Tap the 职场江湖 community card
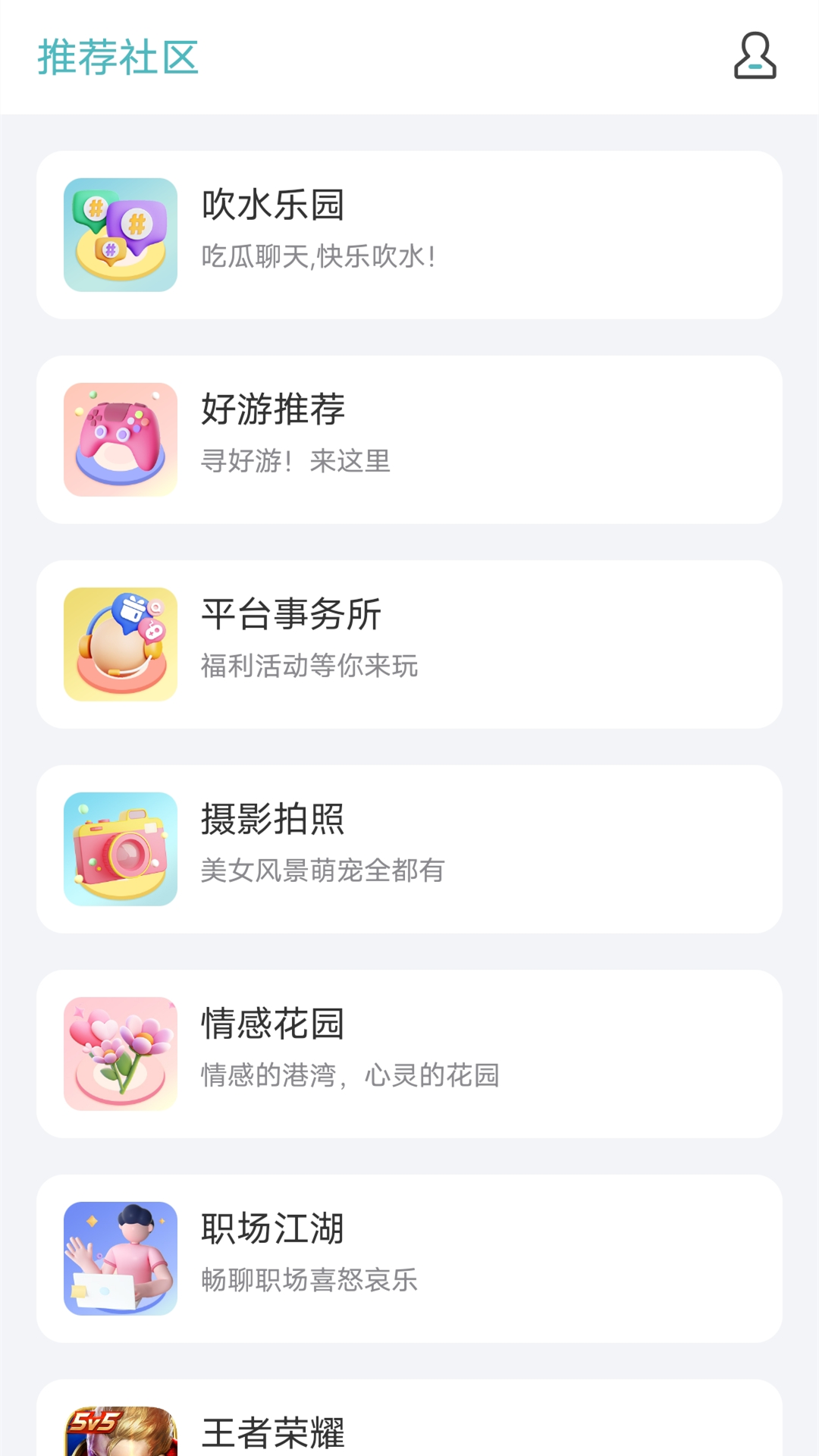The image size is (819, 1456). pyautogui.click(x=409, y=1259)
